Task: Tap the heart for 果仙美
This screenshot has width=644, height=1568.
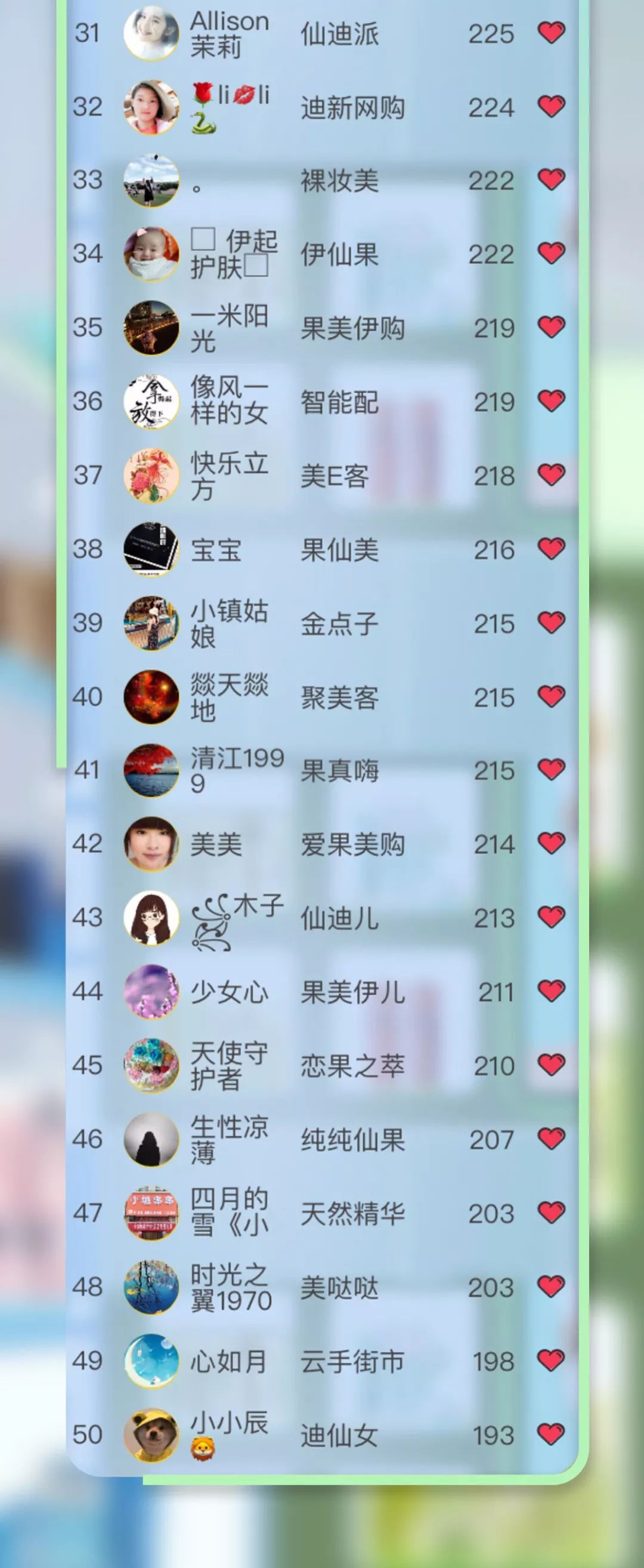Action: [x=552, y=549]
